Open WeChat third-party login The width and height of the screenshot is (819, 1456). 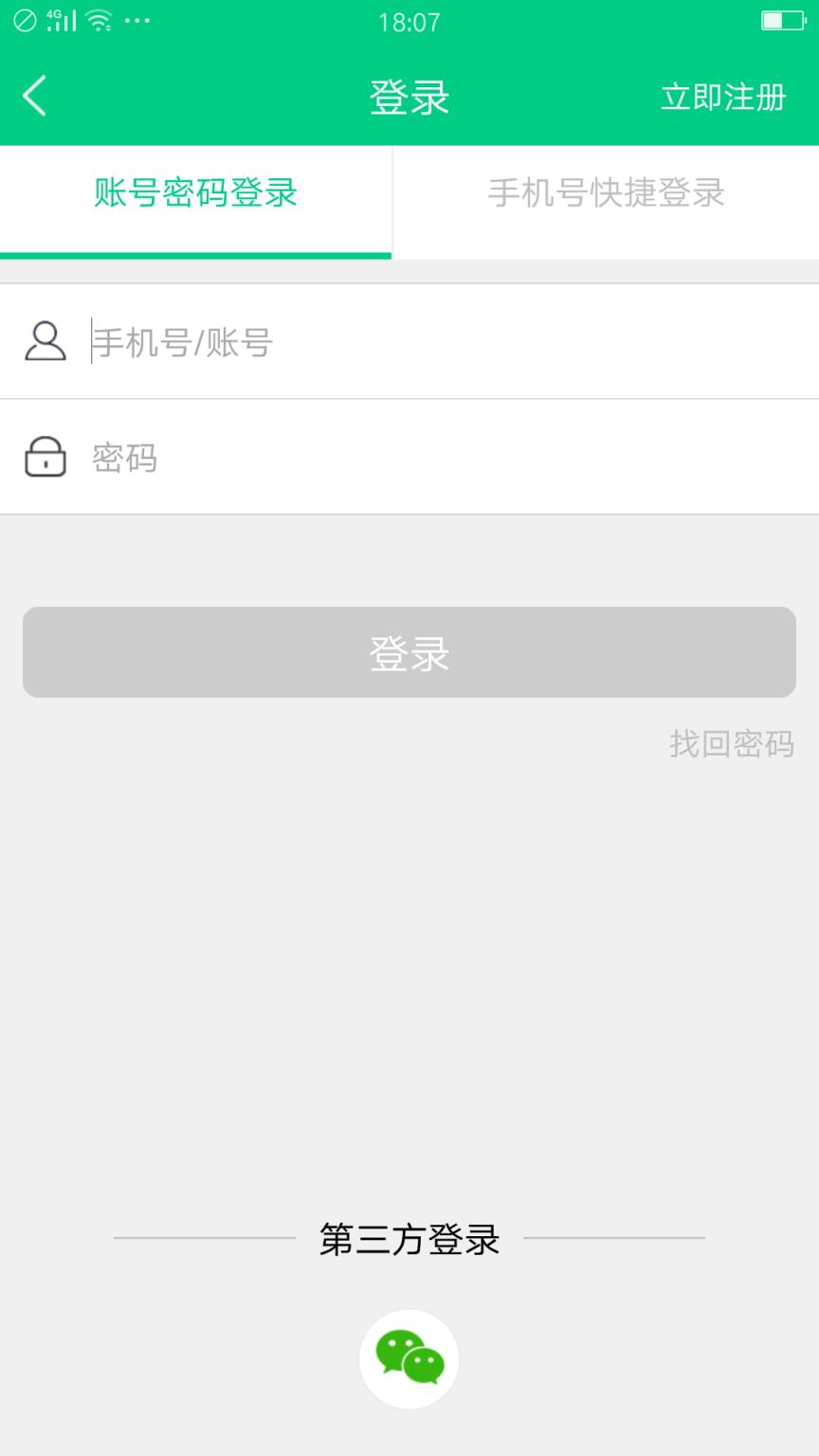[x=409, y=1358]
